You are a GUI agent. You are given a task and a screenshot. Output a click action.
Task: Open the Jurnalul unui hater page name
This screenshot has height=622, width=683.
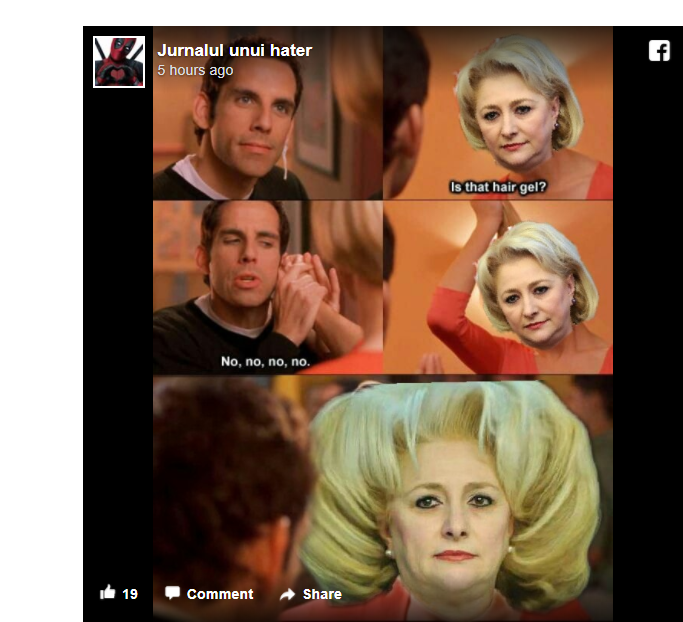pyautogui.click(x=234, y=51)
